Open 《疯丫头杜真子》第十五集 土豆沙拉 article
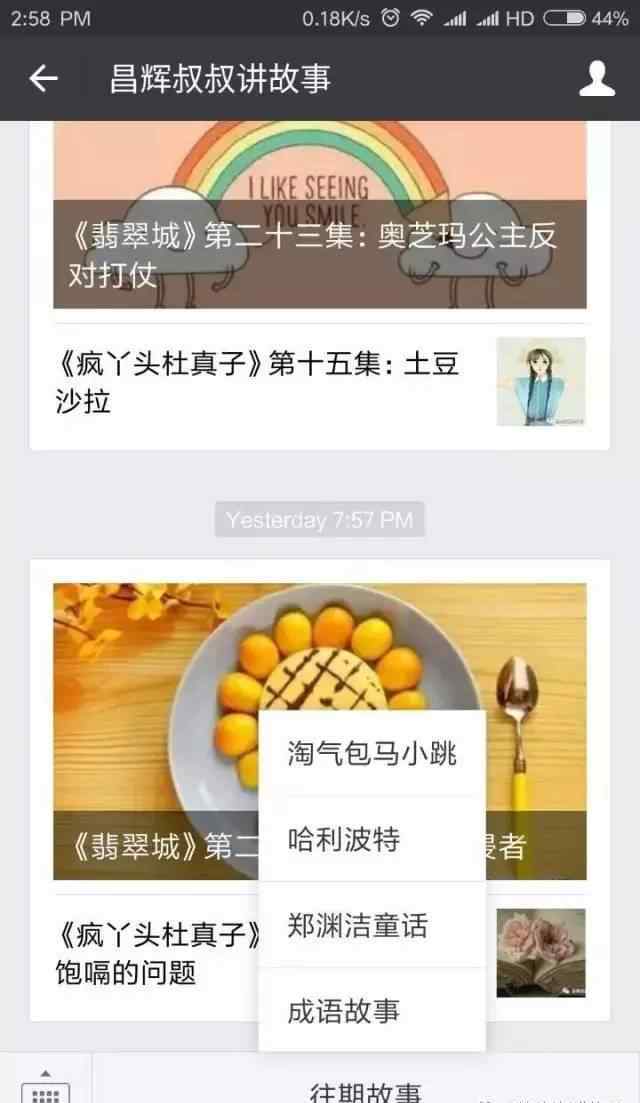 click(x=270, y=382)
